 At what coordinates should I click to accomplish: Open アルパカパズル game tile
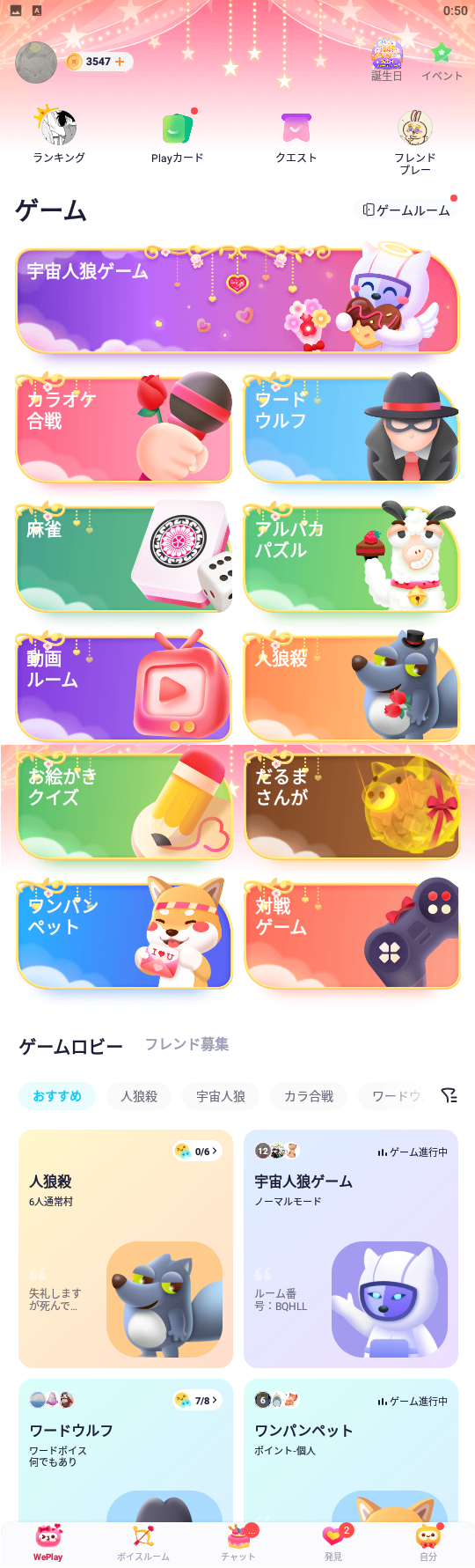click(352, 557)
